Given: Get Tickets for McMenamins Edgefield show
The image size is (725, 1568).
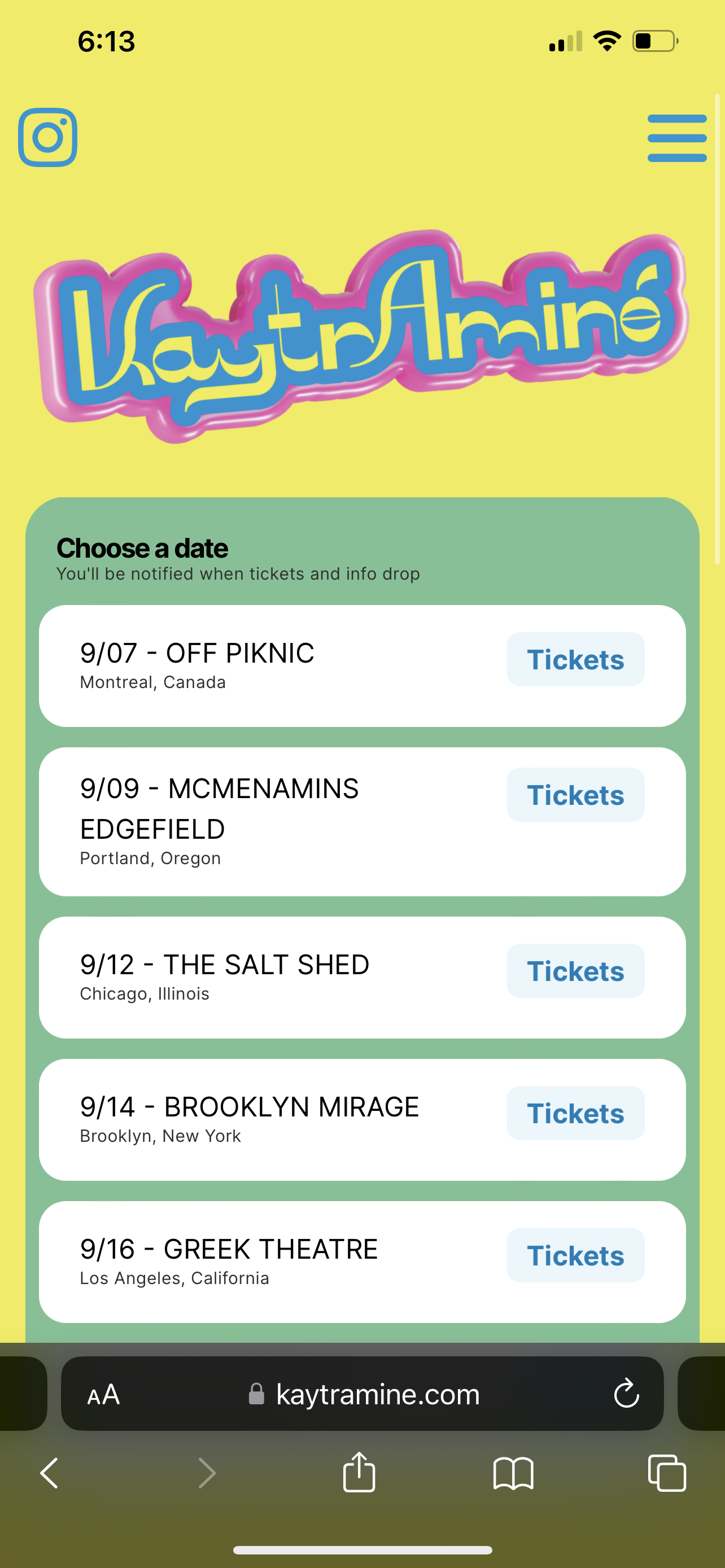Looking at the screenshot, I should (x=575, y=795).
